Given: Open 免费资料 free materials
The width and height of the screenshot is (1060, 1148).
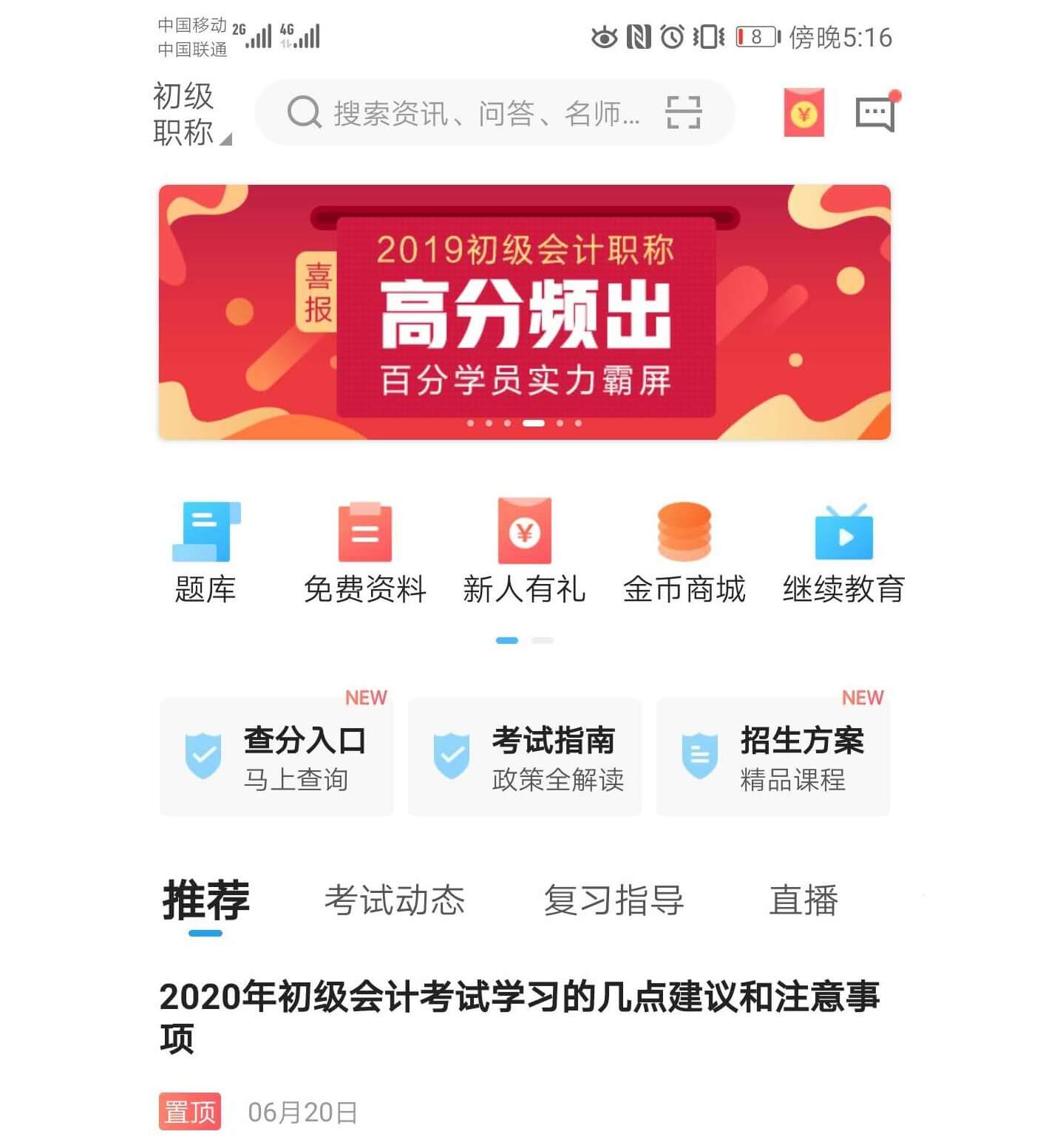Looking at the screenshot, I should [364, 551].
